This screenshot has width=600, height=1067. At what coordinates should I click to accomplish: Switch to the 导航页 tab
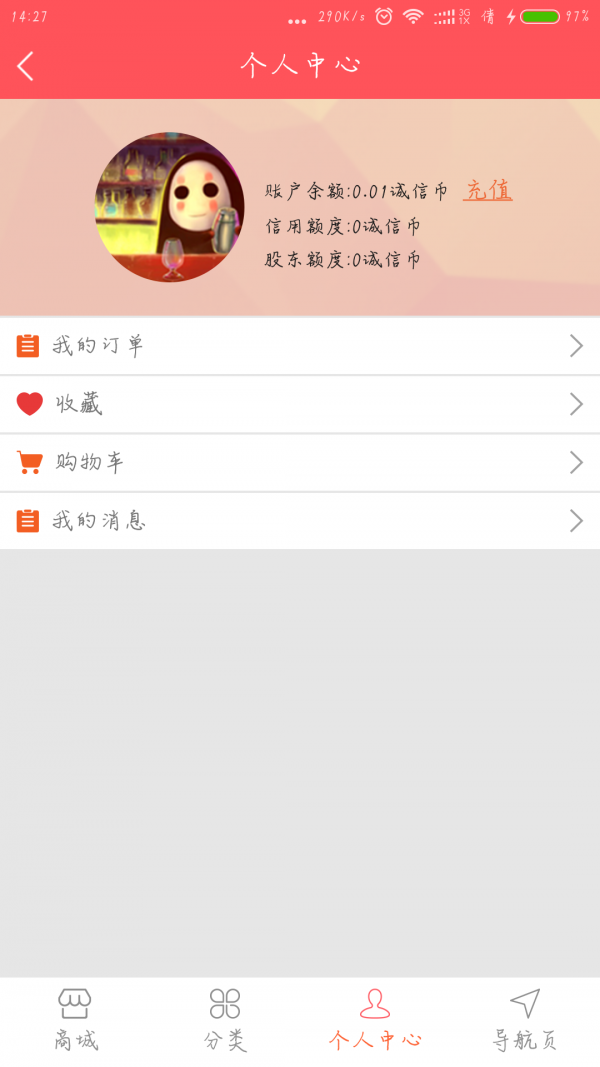pos(525,1020)
